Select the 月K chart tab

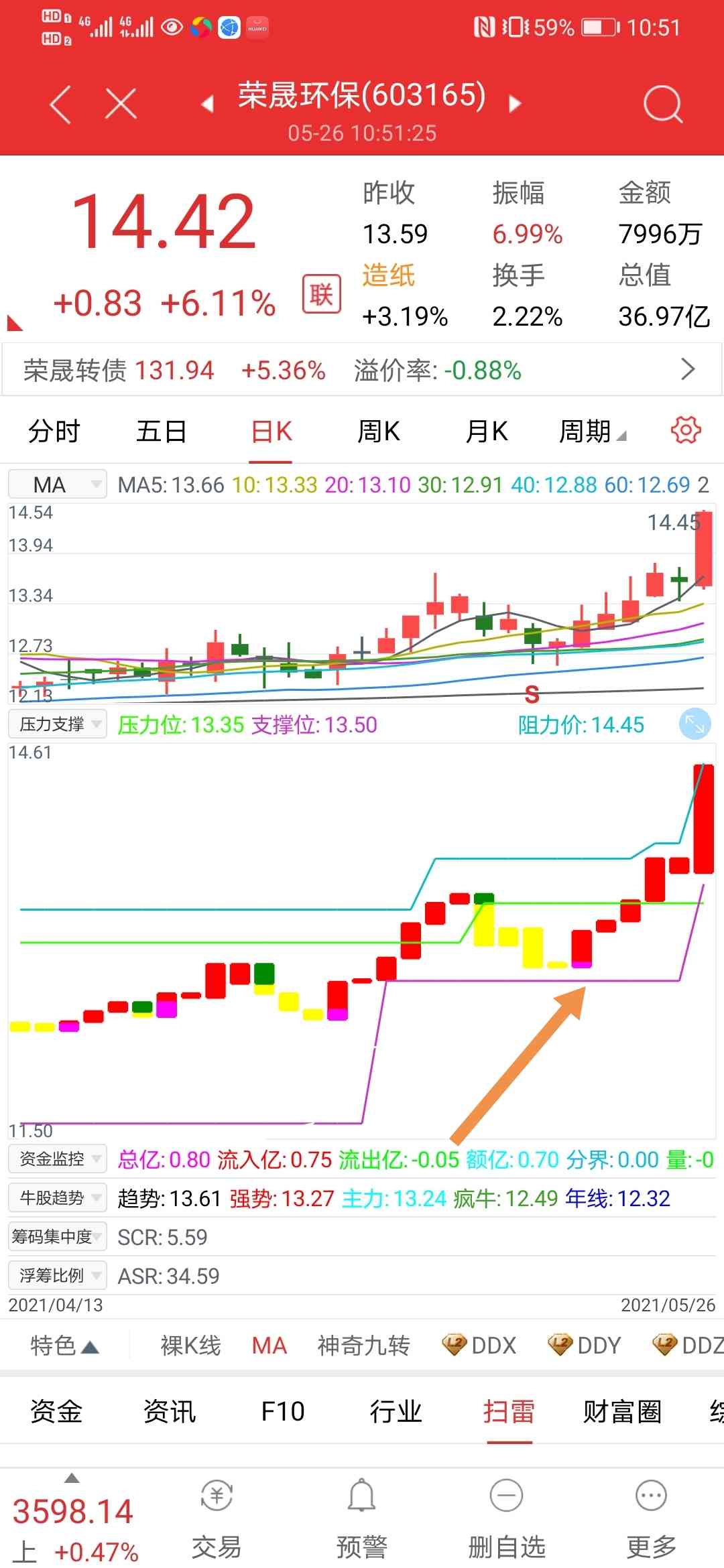[x=487, y=431]
